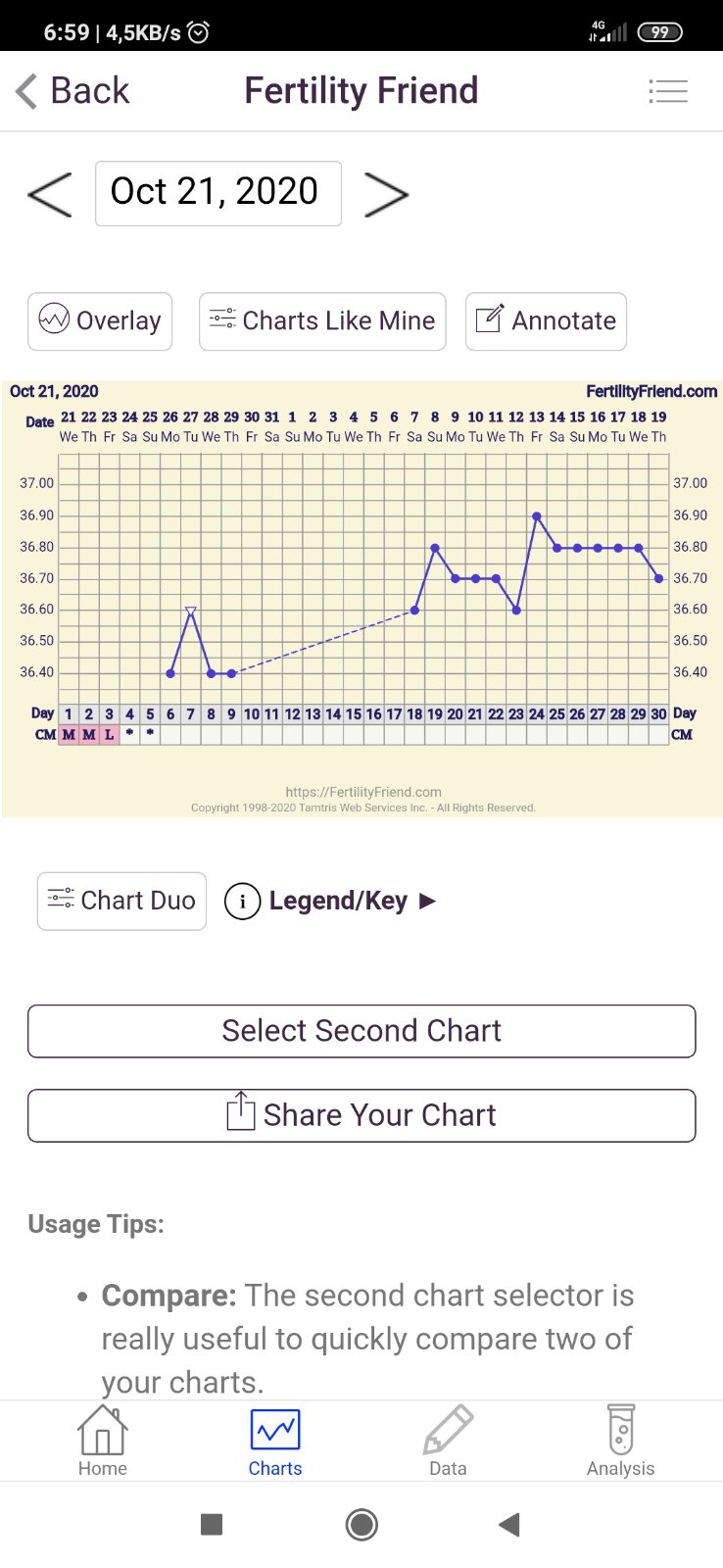Open the hamburger menu icon
The image size is (723, 1568).
click(668, 91)
